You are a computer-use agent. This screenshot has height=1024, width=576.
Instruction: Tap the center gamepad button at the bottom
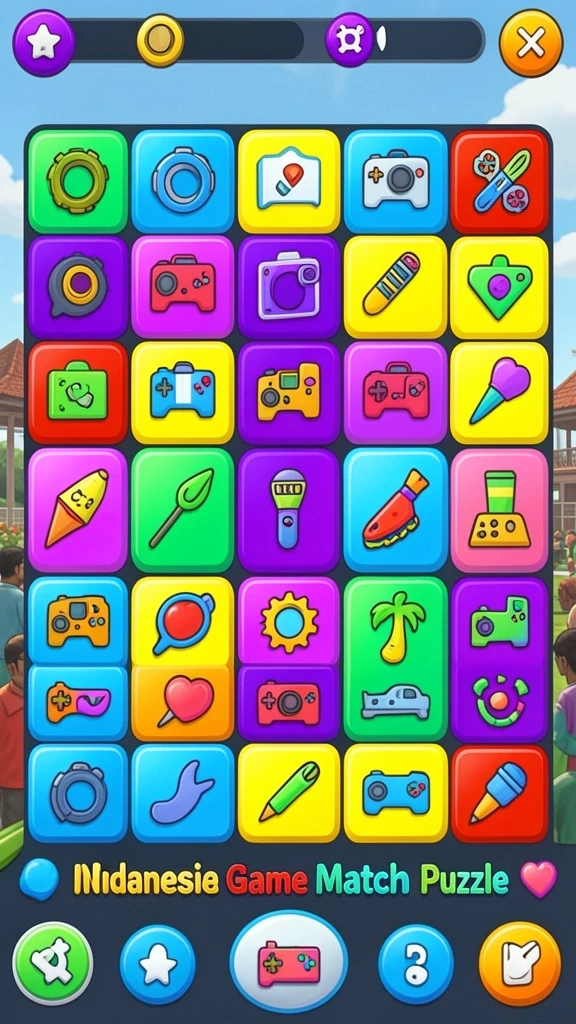289,961
